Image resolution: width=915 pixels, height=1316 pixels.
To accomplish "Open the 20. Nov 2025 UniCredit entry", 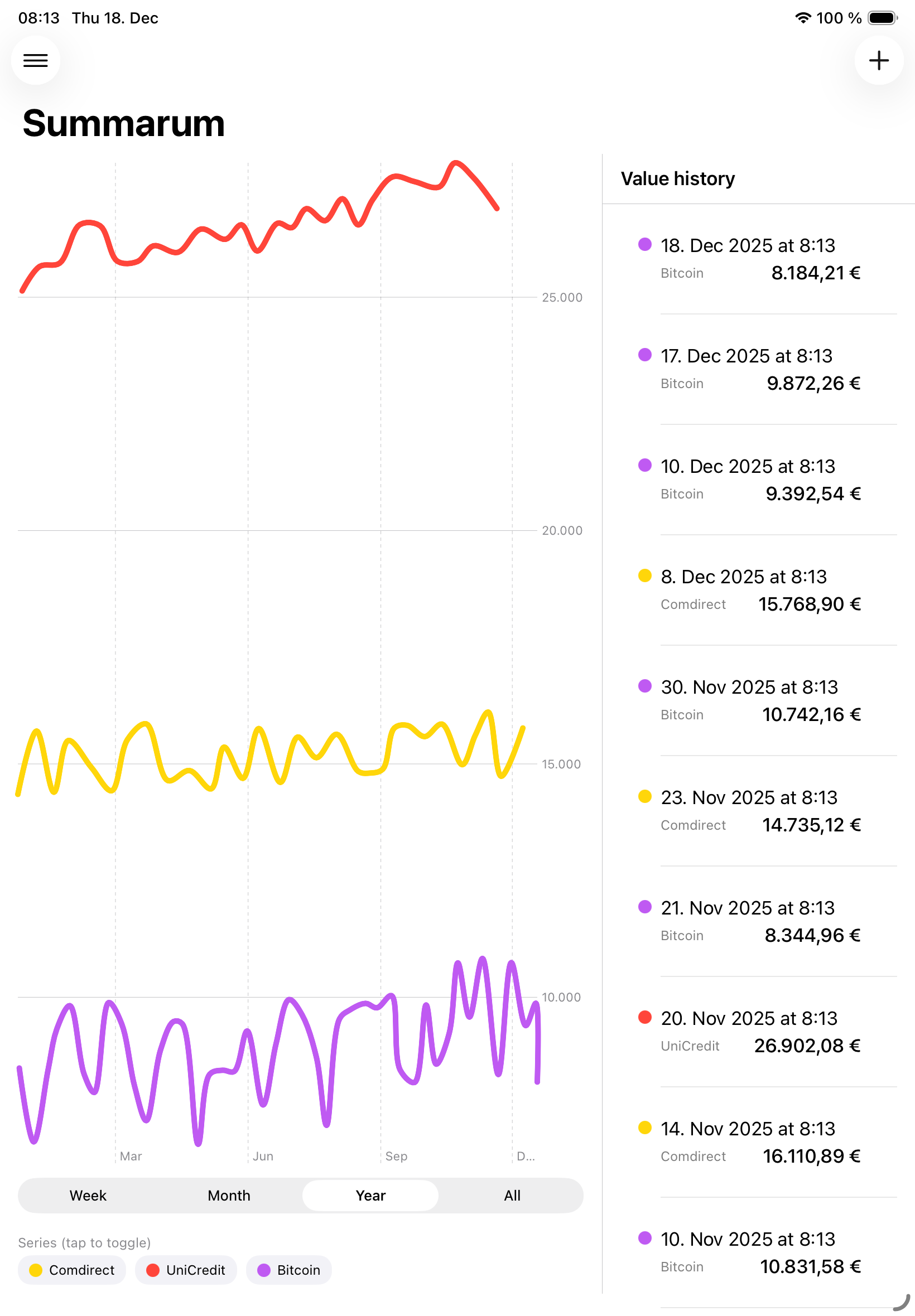I will point(760,1032).
